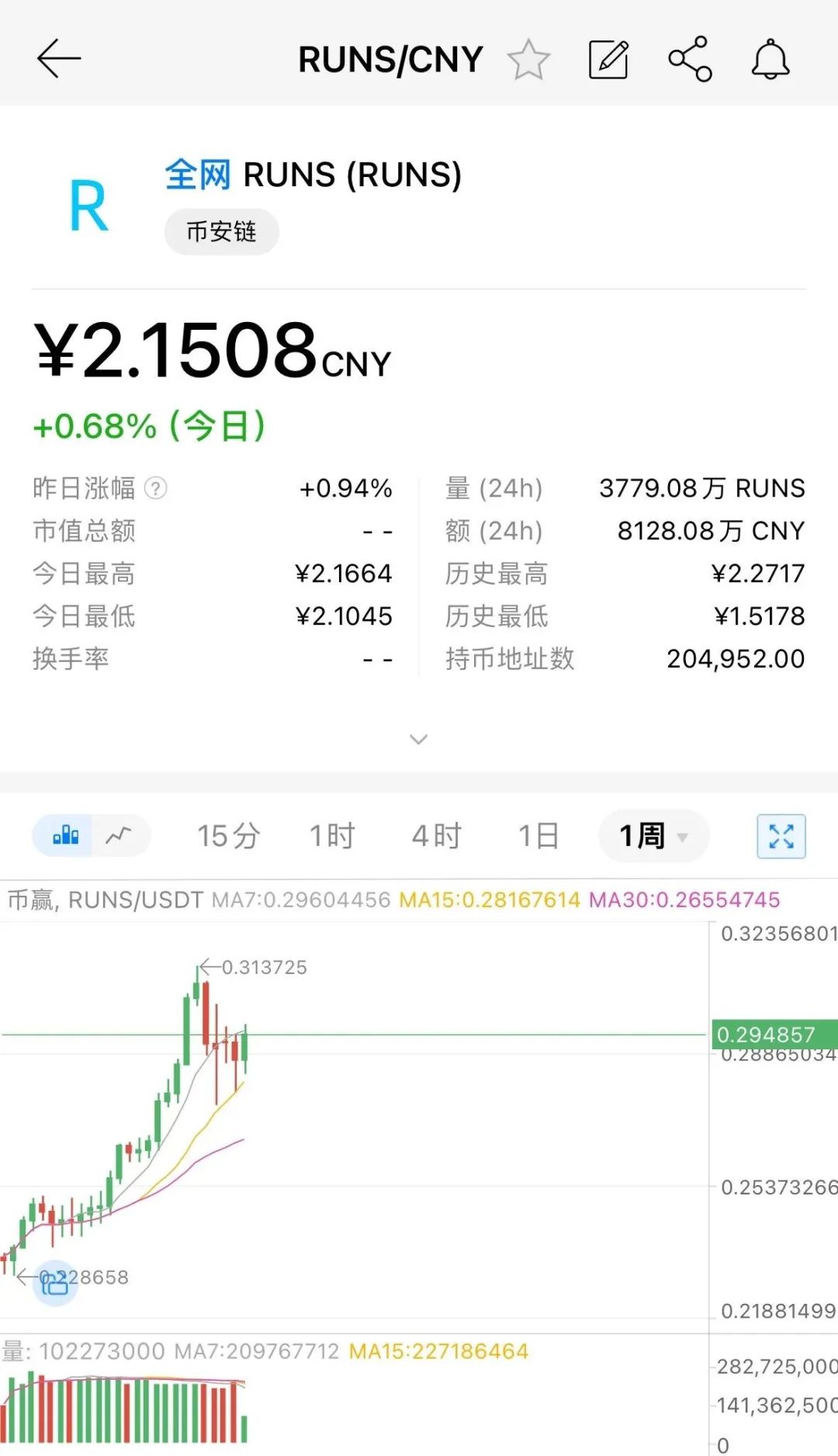The height and width of the screenshot is (1456, 838).
Task: Select the 1日 interval
Action: (538, 836)
